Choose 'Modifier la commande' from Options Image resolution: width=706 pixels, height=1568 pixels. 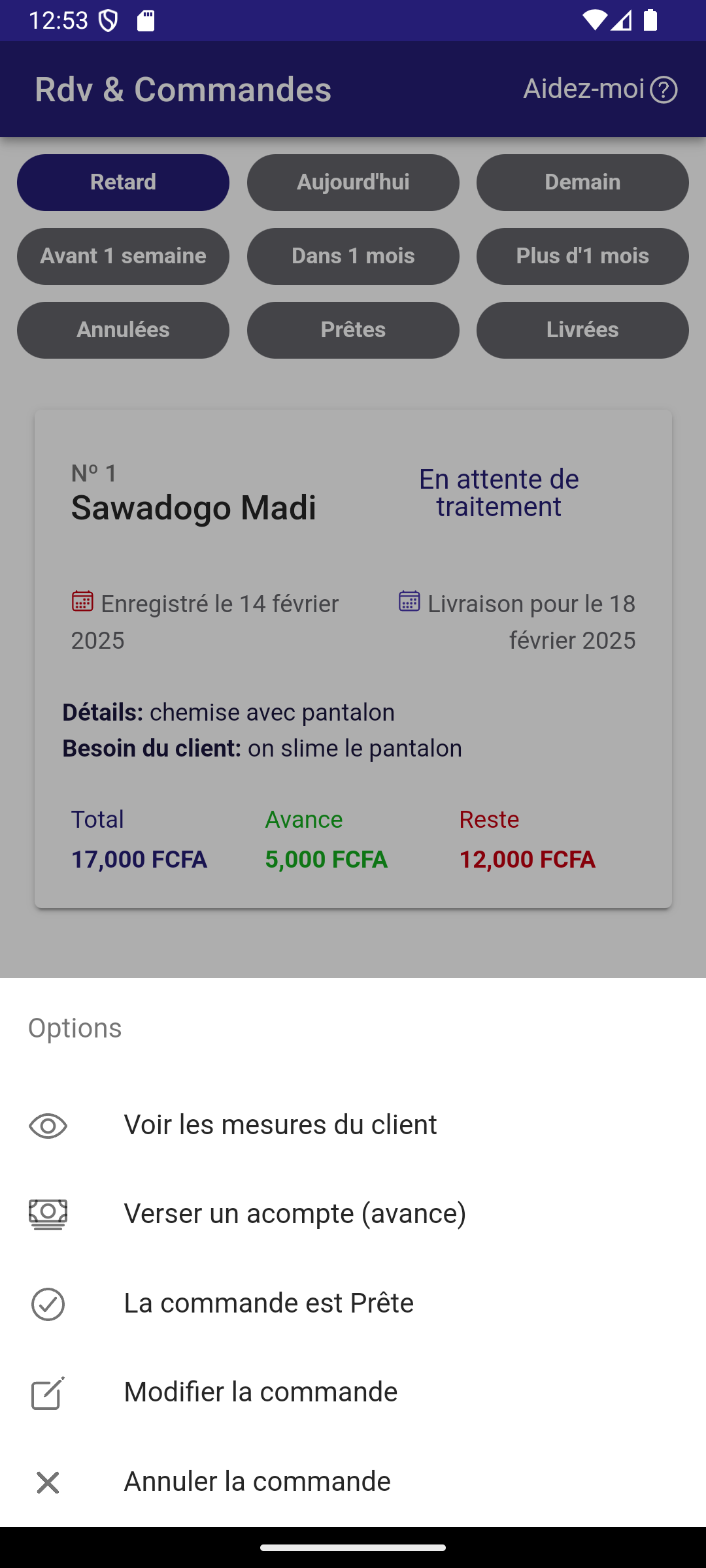pyautogui.click(x=260, y=1391)
